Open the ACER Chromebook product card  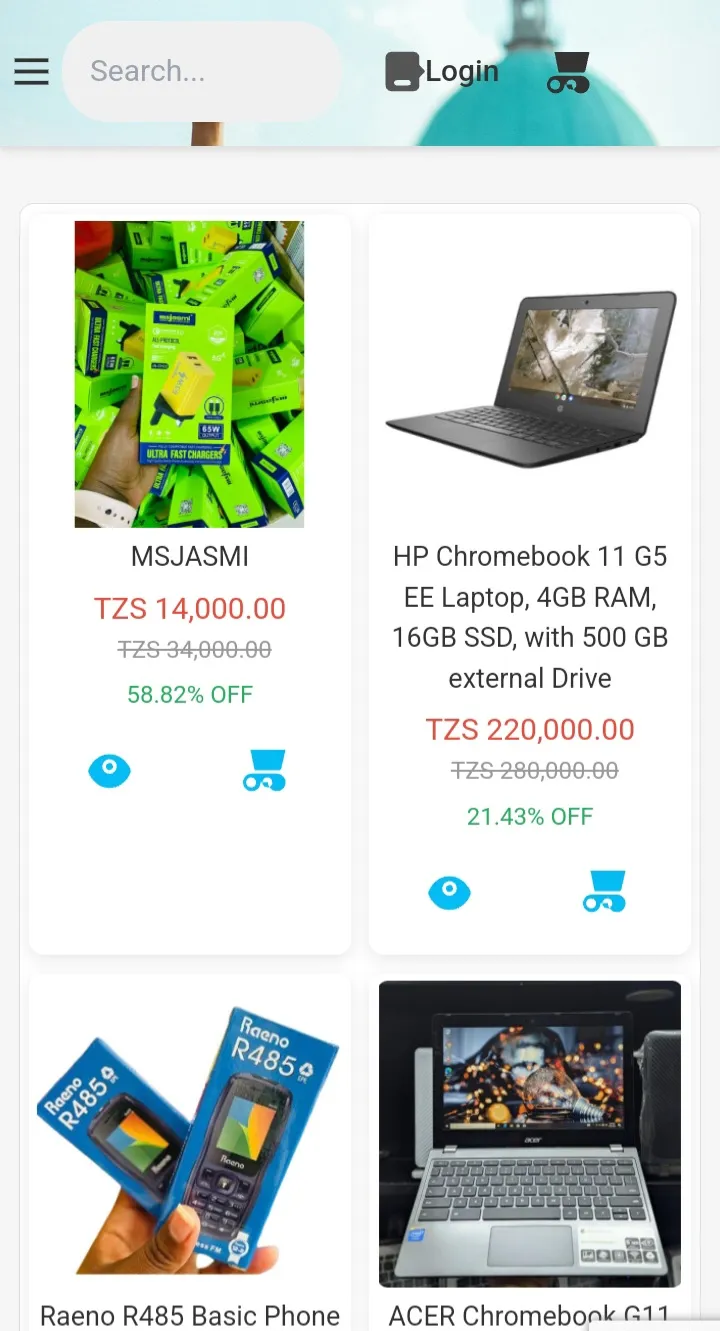pos(530,1135)
